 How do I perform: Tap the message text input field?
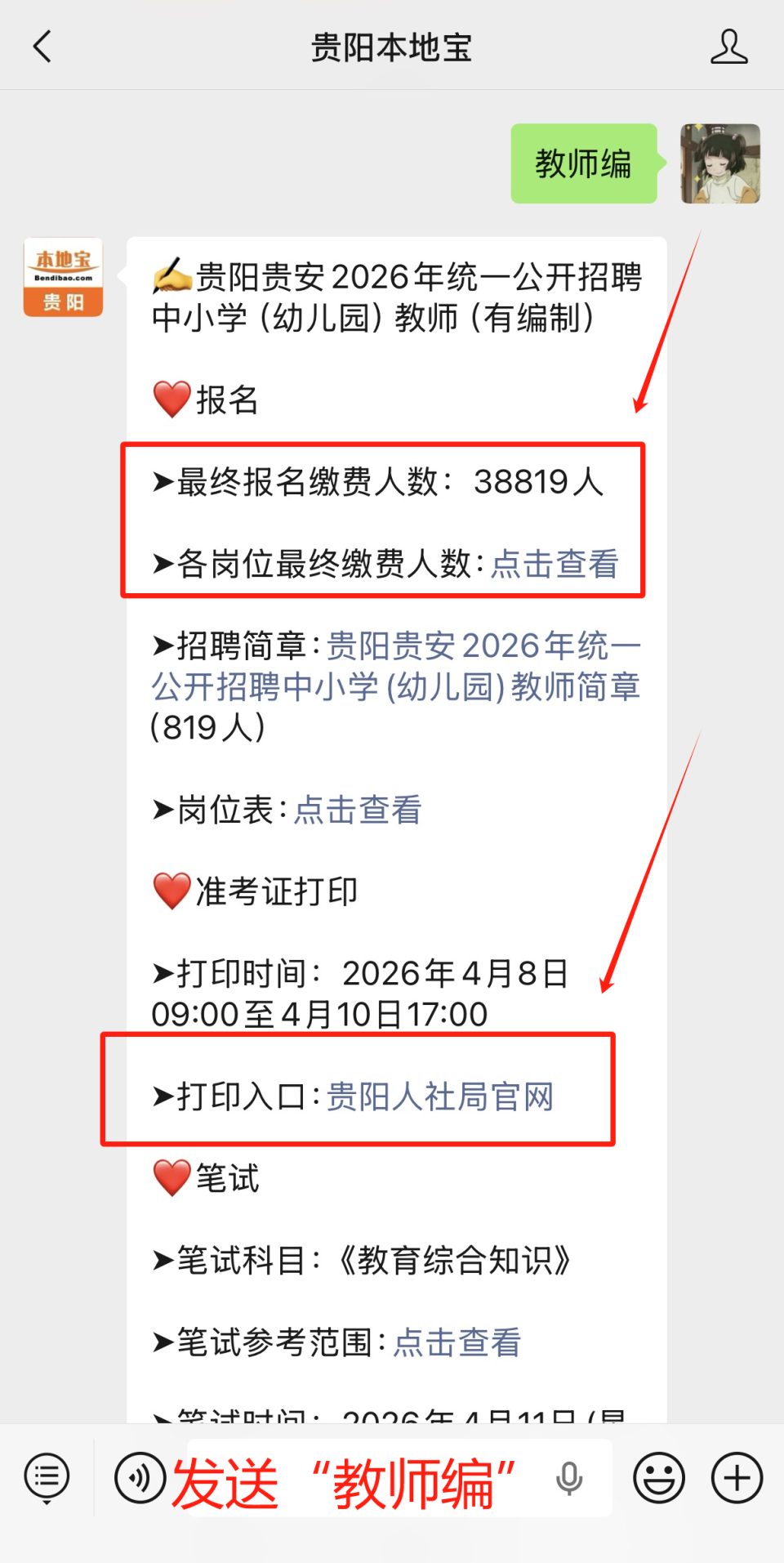367,1477
